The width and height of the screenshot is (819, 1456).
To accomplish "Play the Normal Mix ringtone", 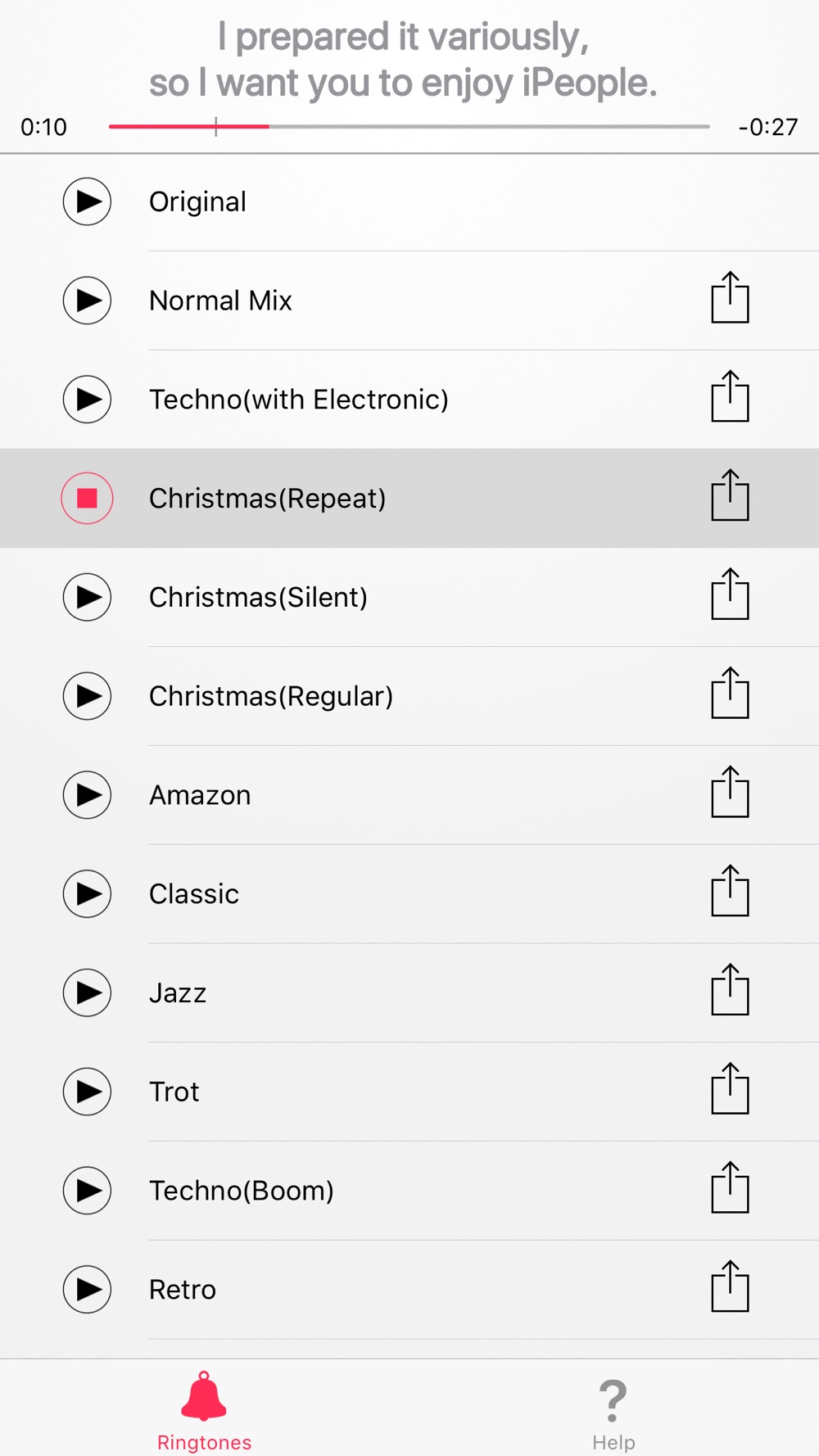I will coord(87,301).
